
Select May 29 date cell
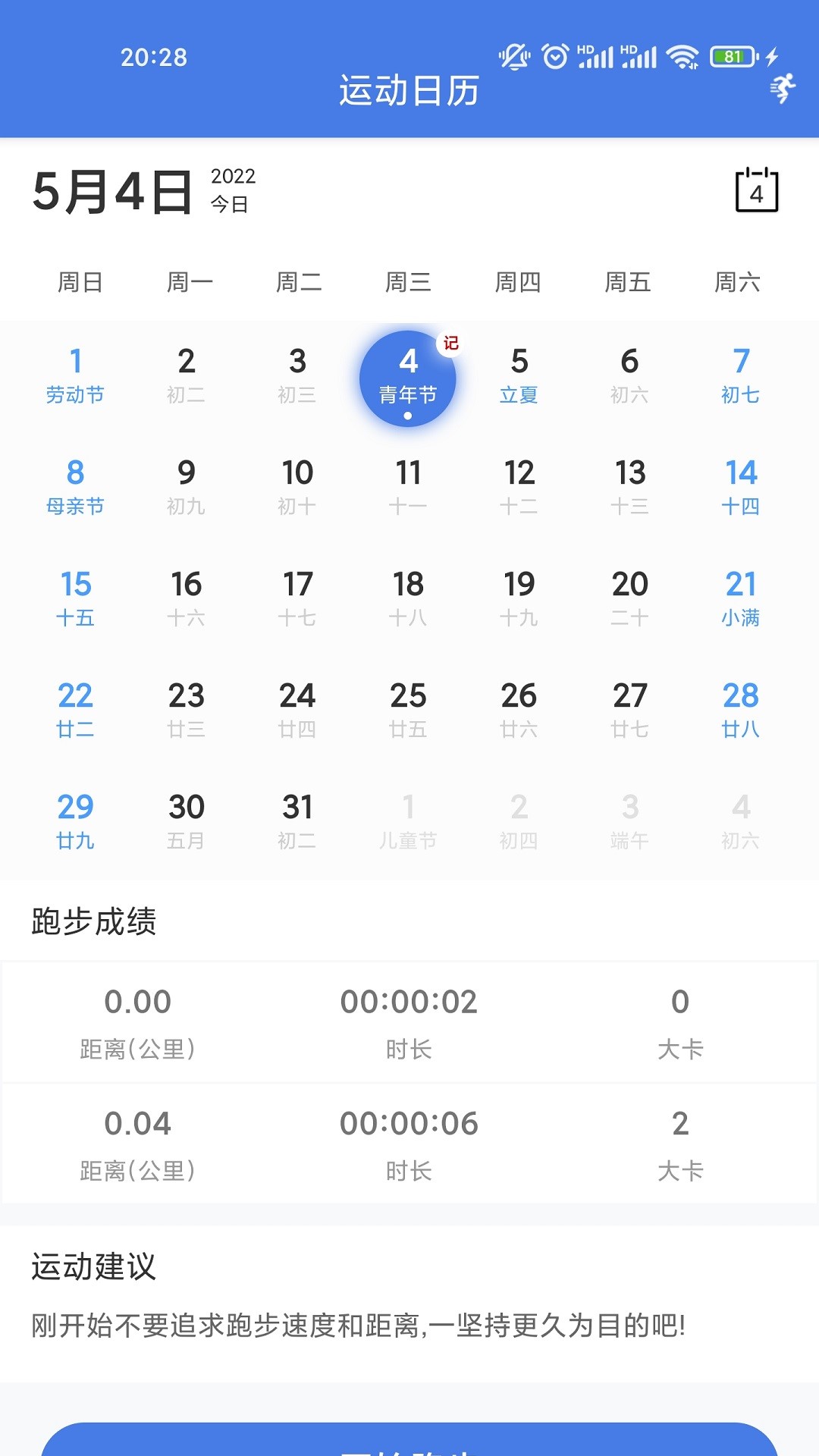(x=75, y=822)
